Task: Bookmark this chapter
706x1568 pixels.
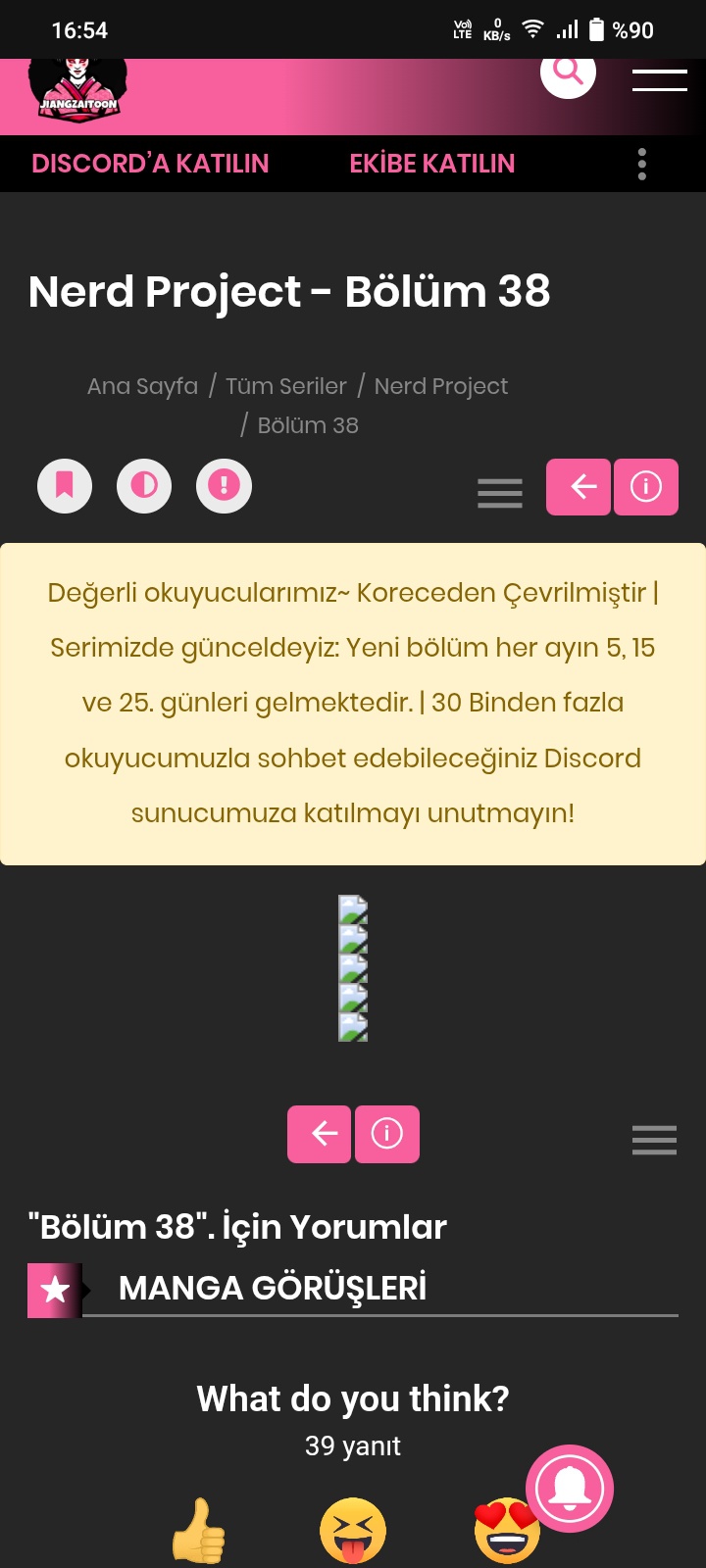Action: pyautogui.click(x=65, y=486)
